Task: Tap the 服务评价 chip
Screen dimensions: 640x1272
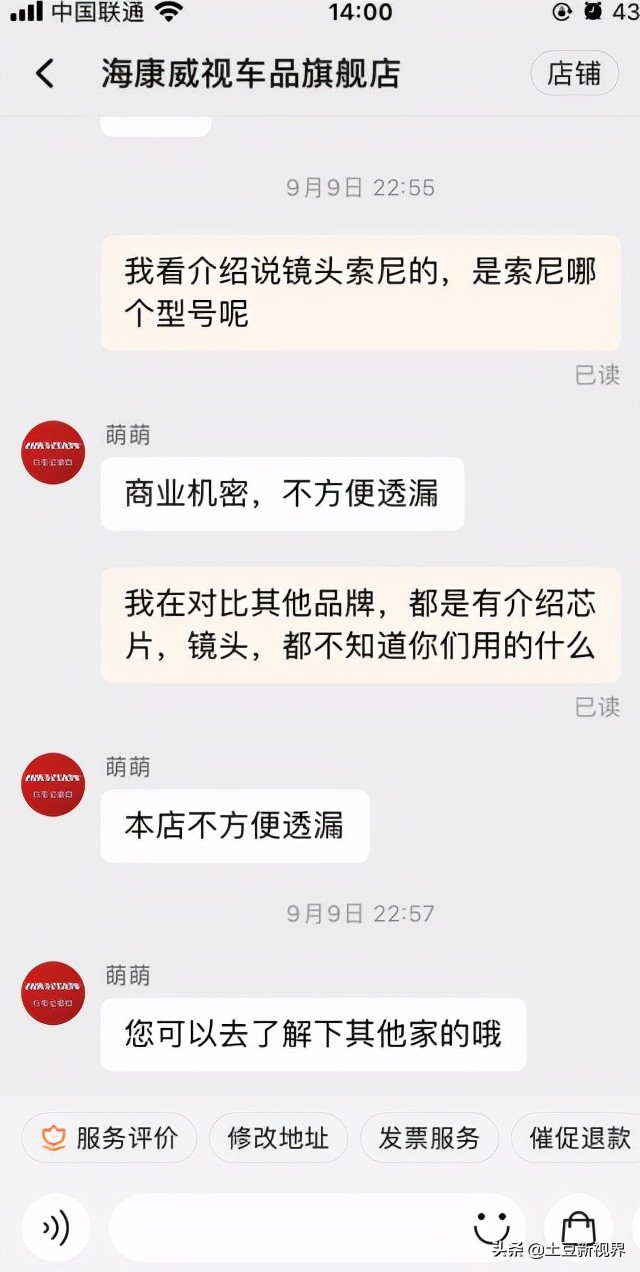Action: tap(110, 1138)
